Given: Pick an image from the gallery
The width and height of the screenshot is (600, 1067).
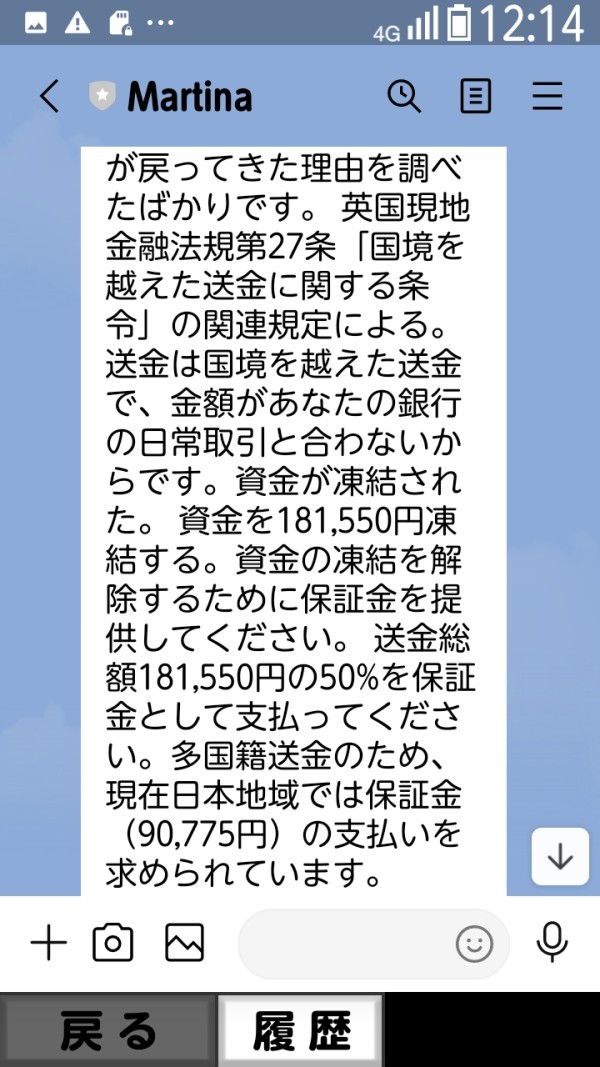Looking at the screenshot, I should [184, 943].
